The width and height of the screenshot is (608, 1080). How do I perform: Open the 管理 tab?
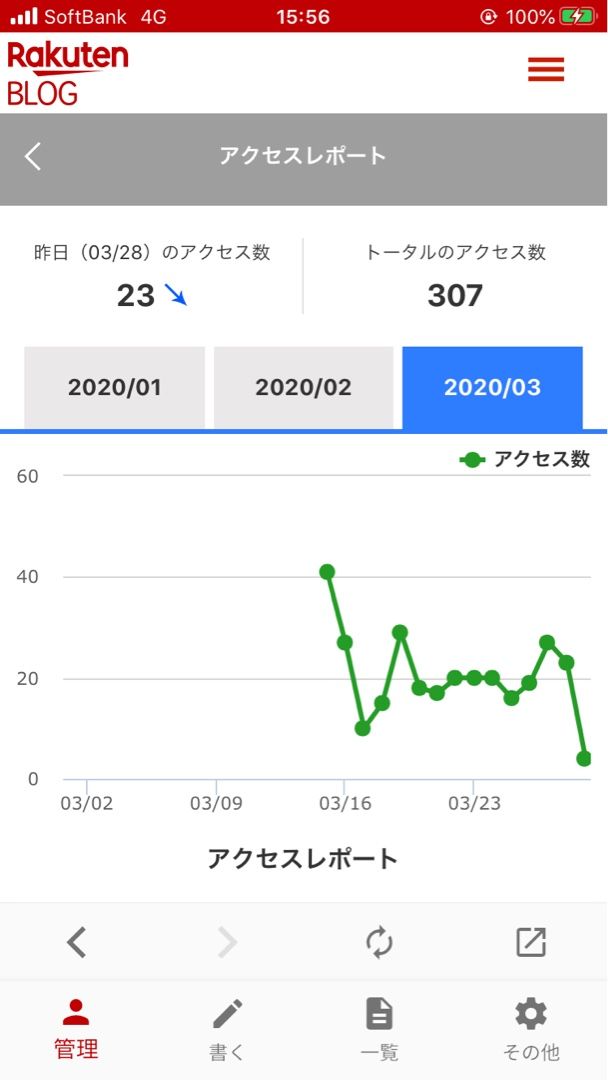point(76,1029)
